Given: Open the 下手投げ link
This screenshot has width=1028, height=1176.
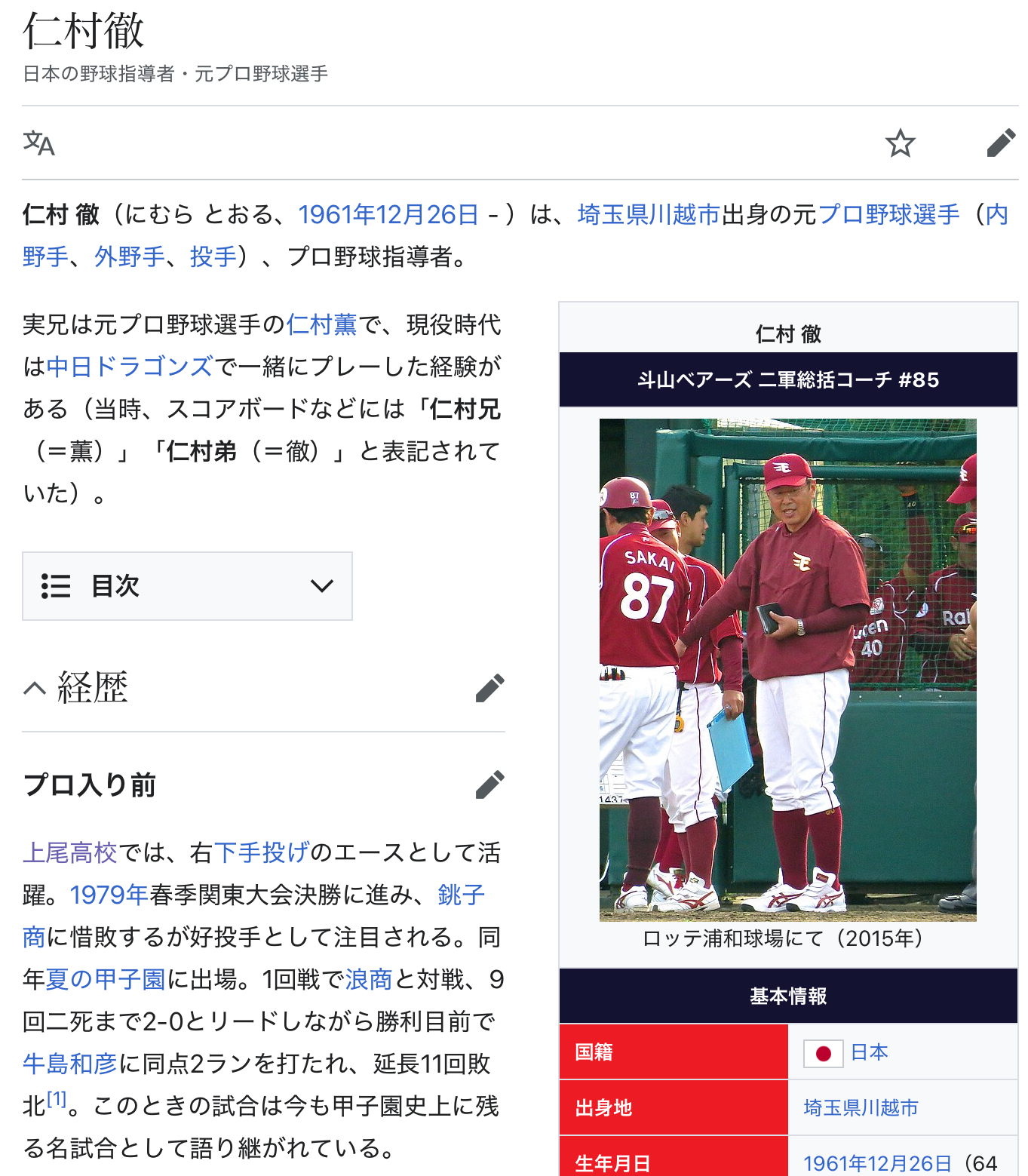Looking at the screenshot, I should (x=262, y=853).
